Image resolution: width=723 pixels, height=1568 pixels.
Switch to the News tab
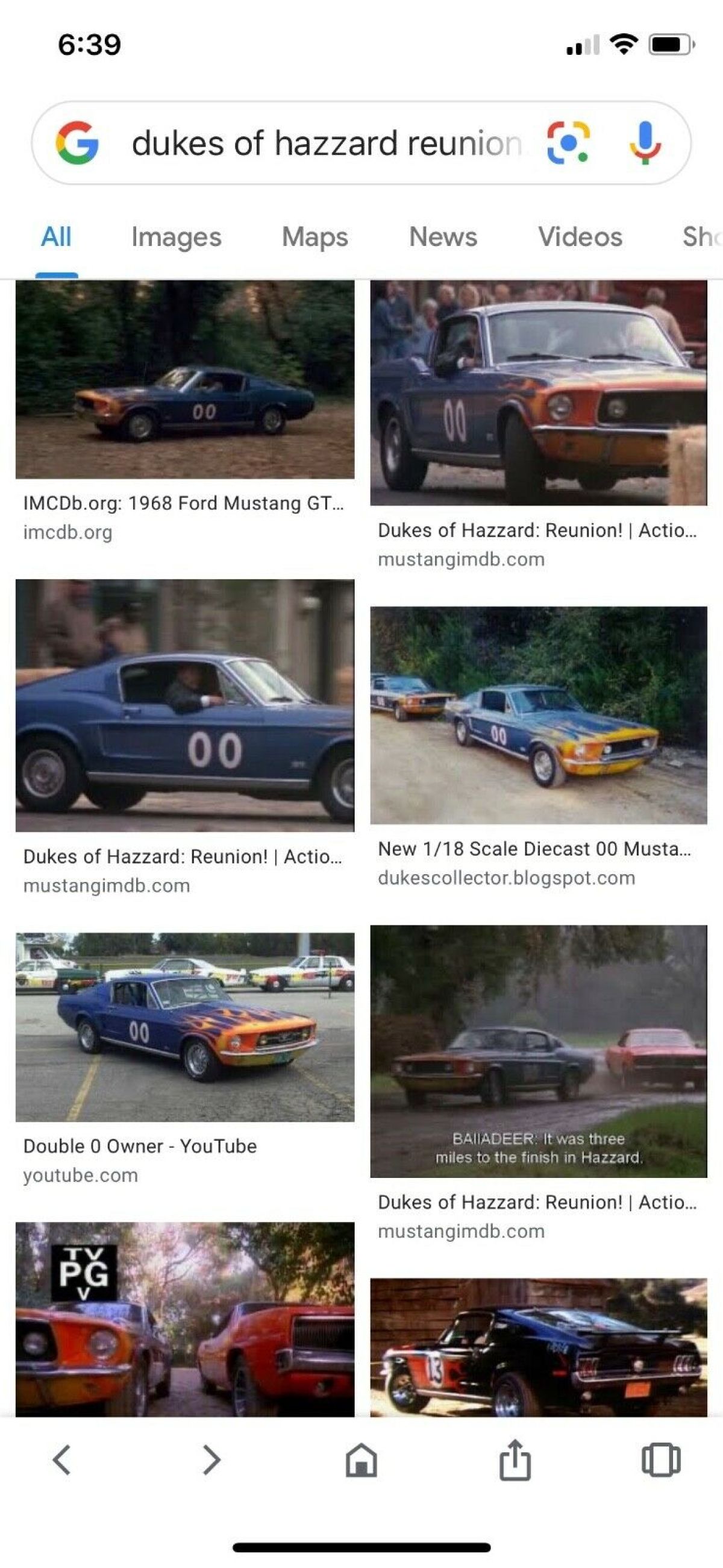[442, 237]
